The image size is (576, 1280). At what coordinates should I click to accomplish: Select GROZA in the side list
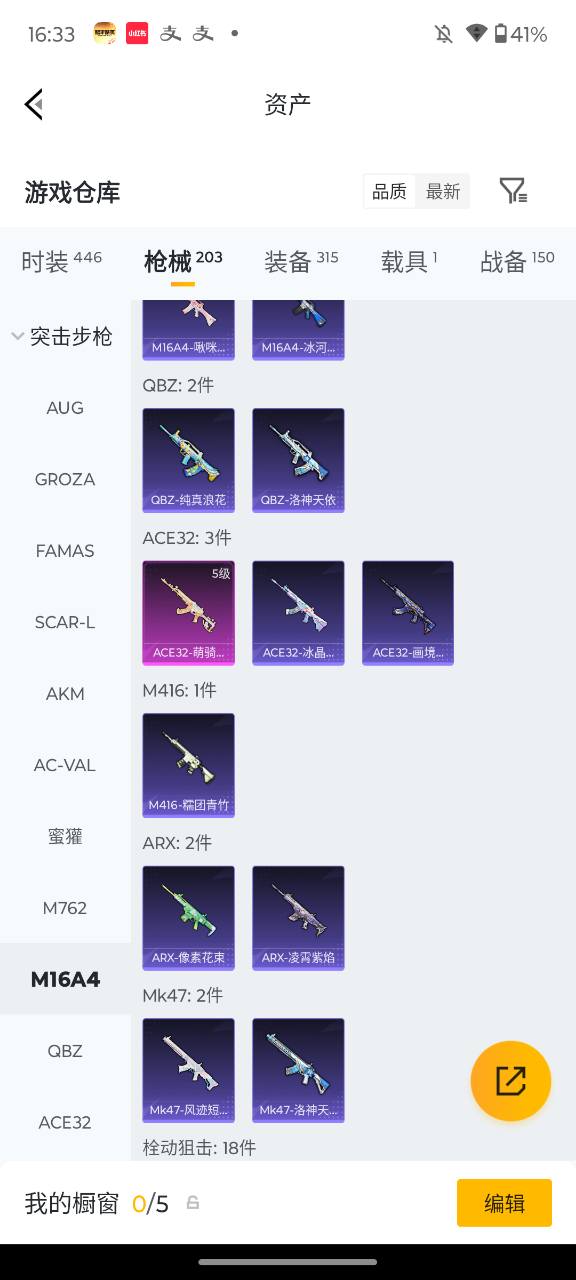pos(65,479)
